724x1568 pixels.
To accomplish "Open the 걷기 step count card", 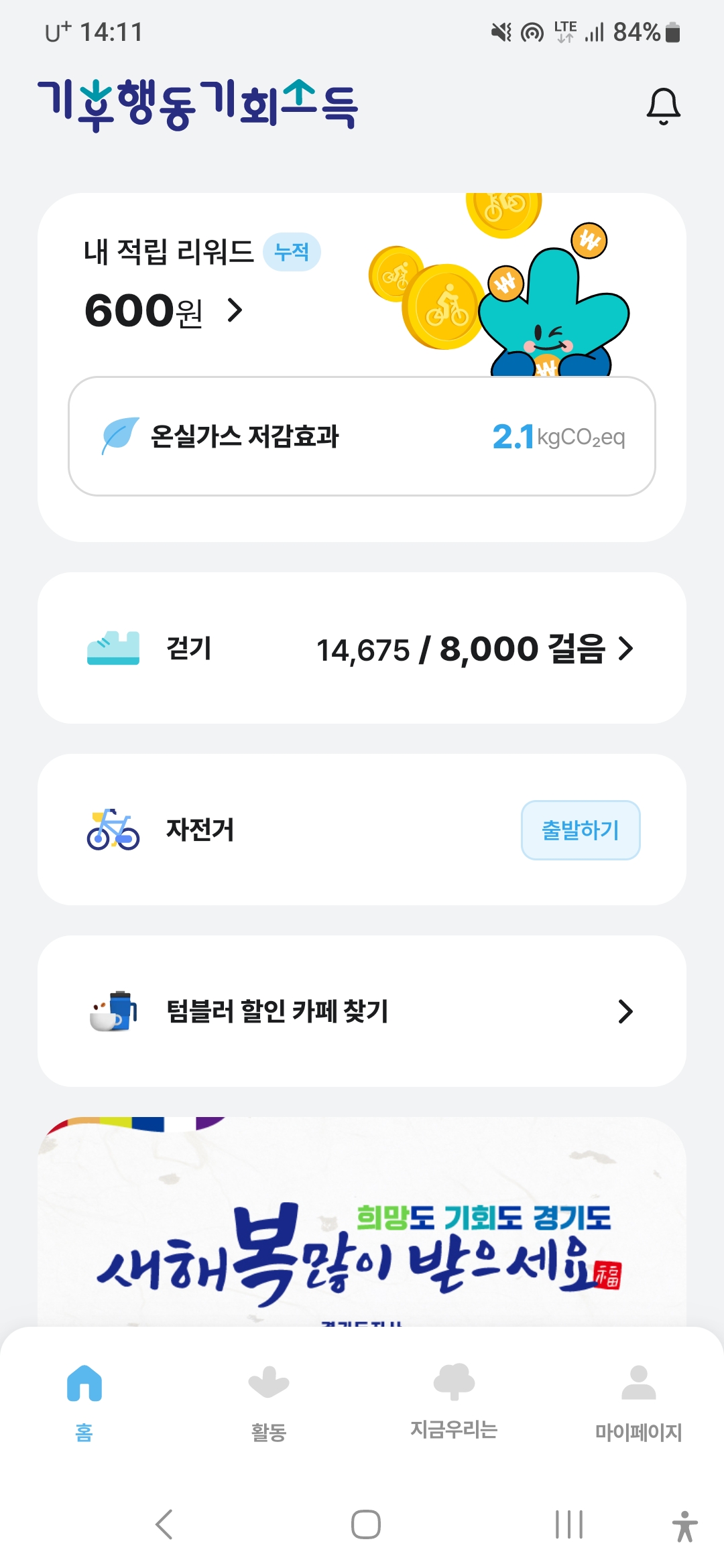I will coord(361,648).
